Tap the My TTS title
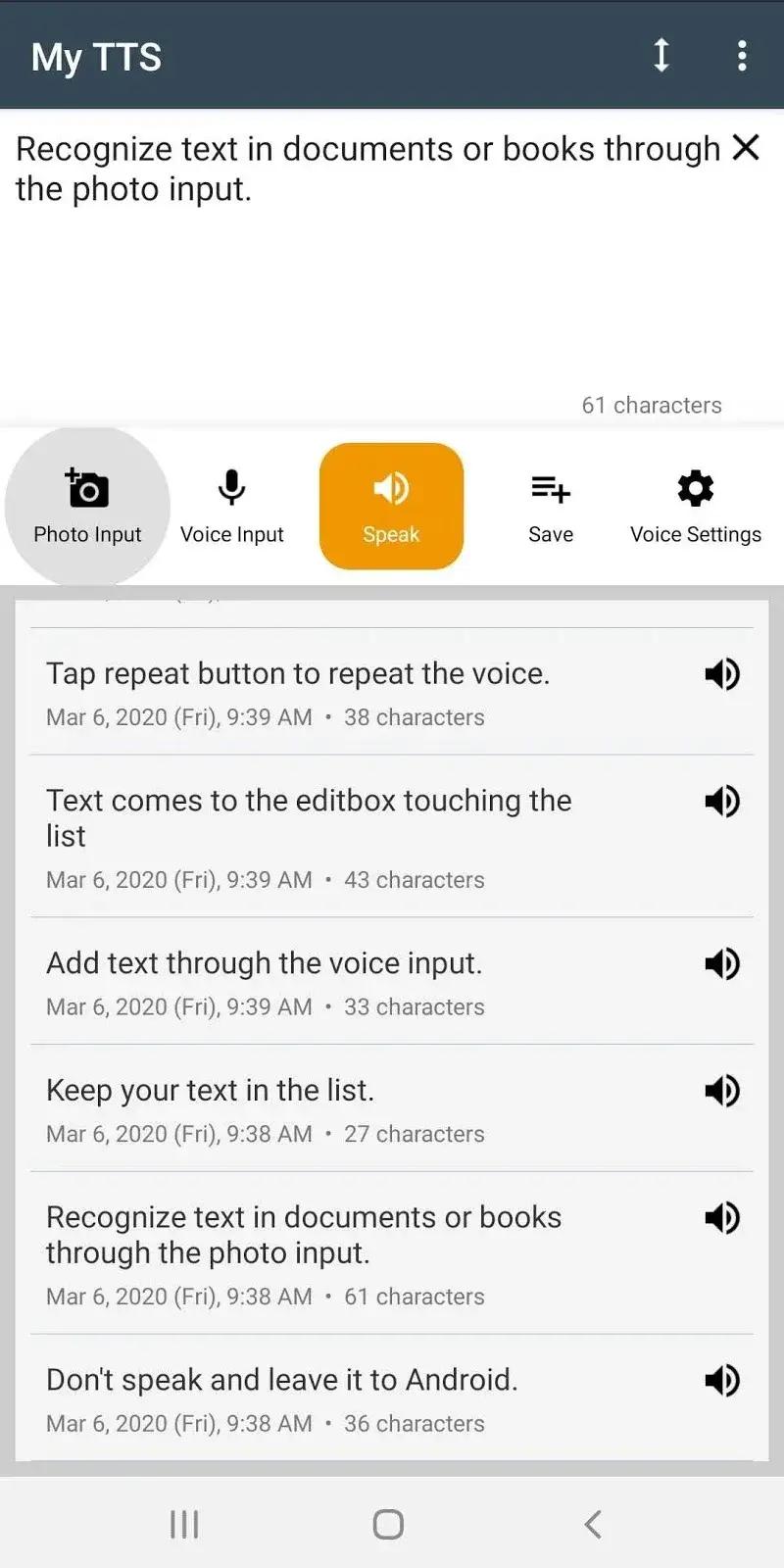784x1568 pixels. (x=96, y=56)
